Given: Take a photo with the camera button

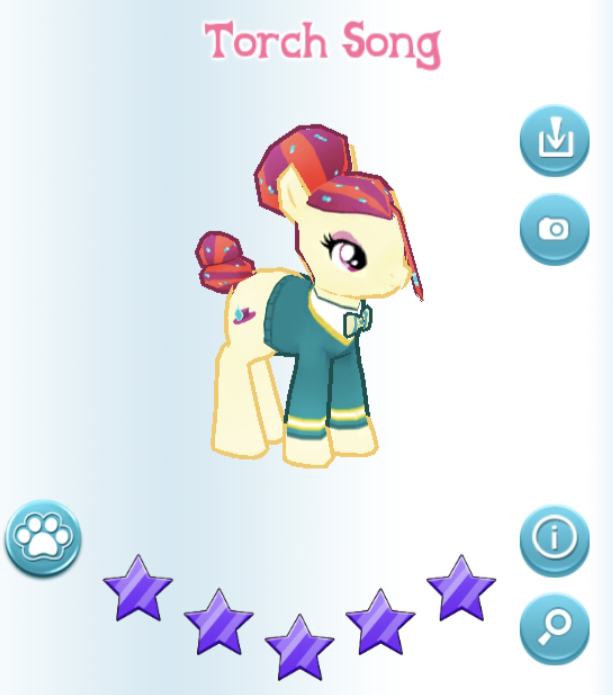Looking at the screenshot, I should click(x=554, y=230).
